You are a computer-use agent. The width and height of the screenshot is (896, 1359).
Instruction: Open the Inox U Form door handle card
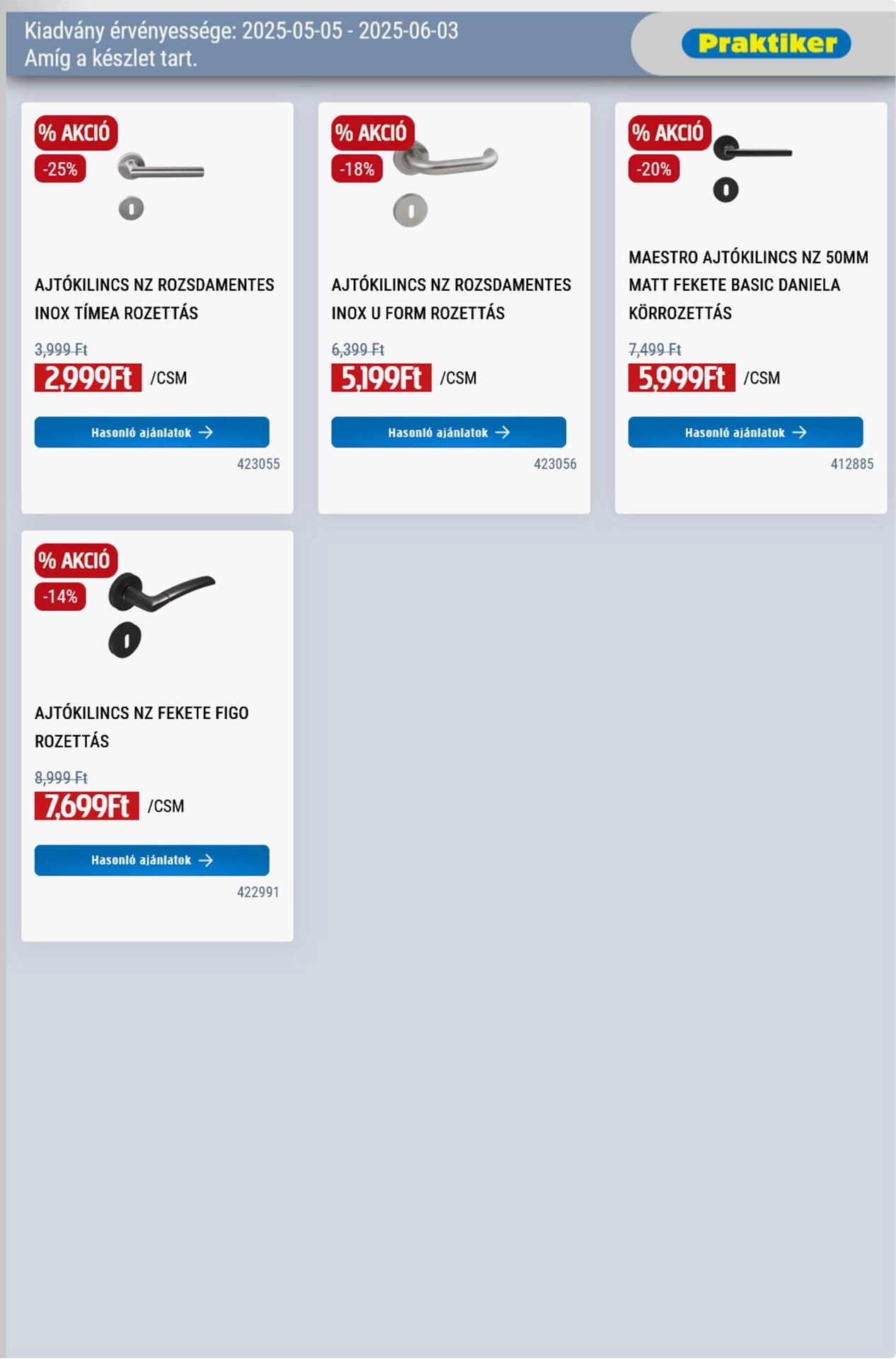[x=451, y=298]
